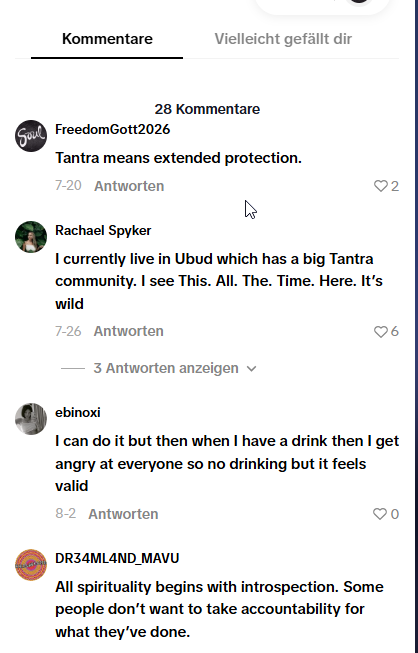Open DR34ML4ND_MAVU's profile
This screenshot has height=653, width=418.
pyautogui.click(x=117, y=558)
